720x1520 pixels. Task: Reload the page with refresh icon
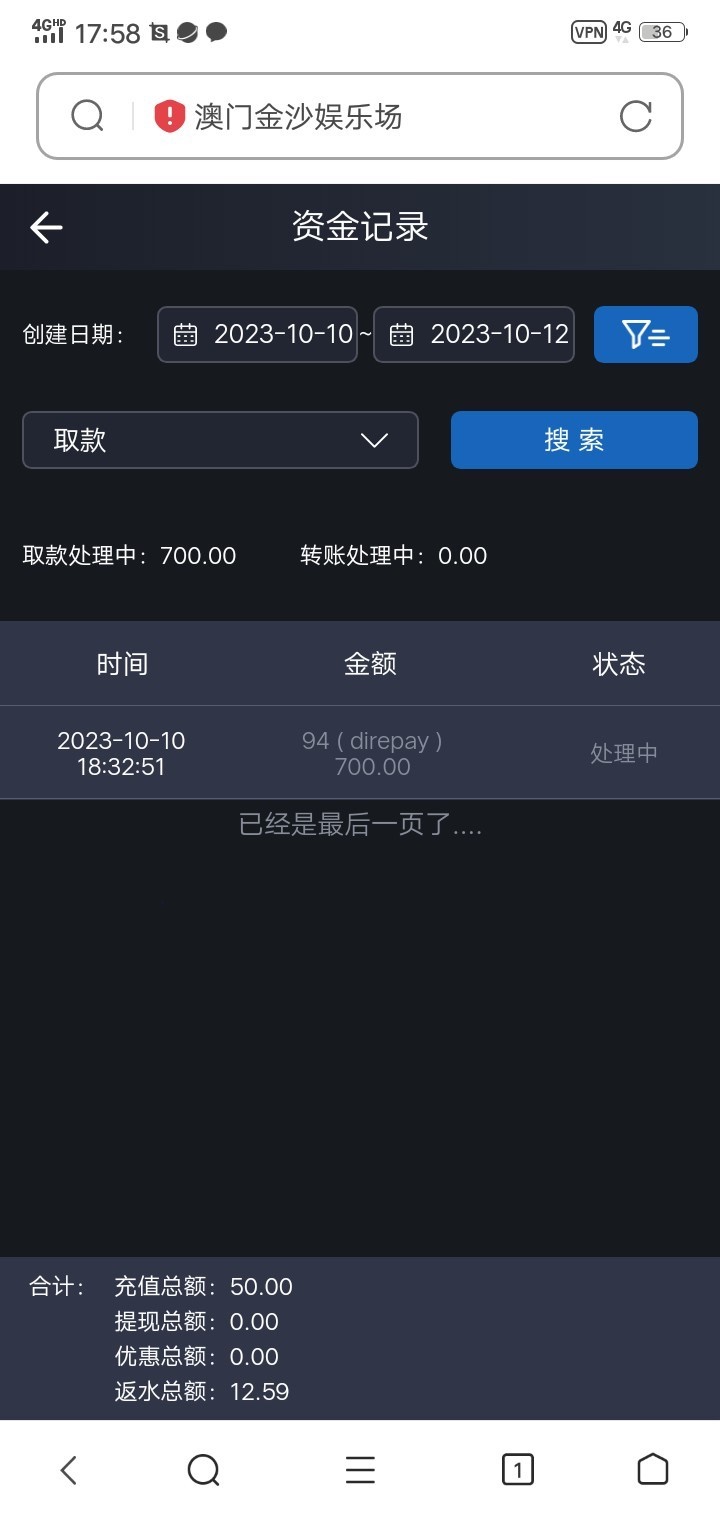635,117
